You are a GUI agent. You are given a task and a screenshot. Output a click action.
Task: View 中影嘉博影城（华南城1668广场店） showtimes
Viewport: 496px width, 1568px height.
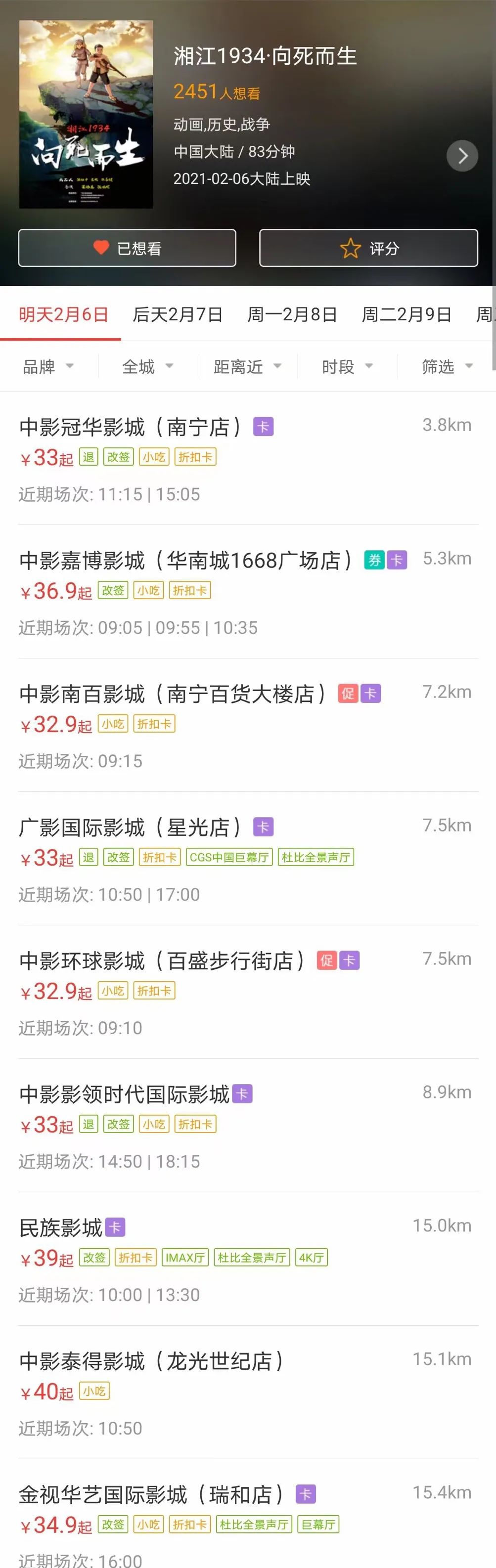pos(185,560)
